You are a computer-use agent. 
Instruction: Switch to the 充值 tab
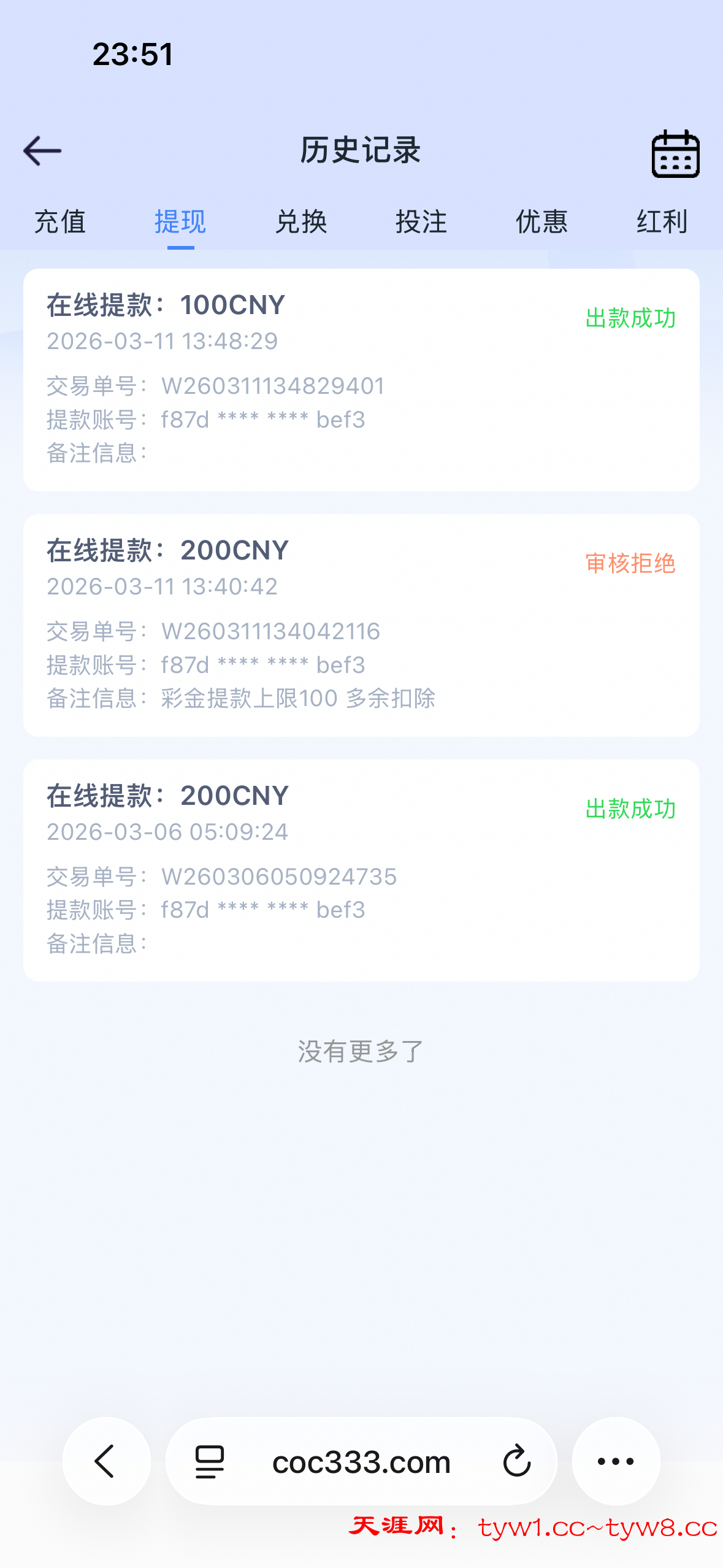pos(60,221)
